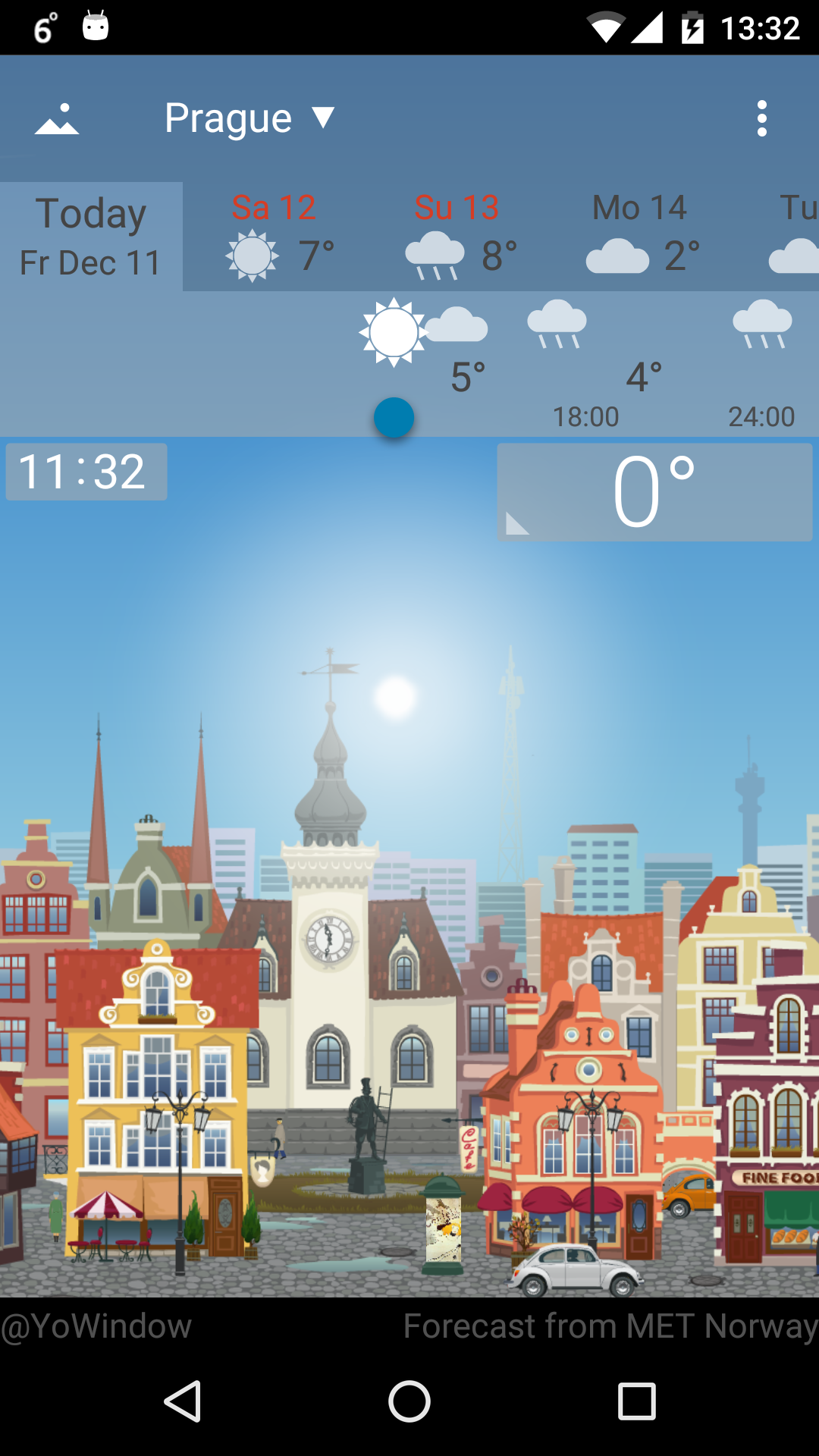View the Mo 14 forecast

(x=640, y=237)
